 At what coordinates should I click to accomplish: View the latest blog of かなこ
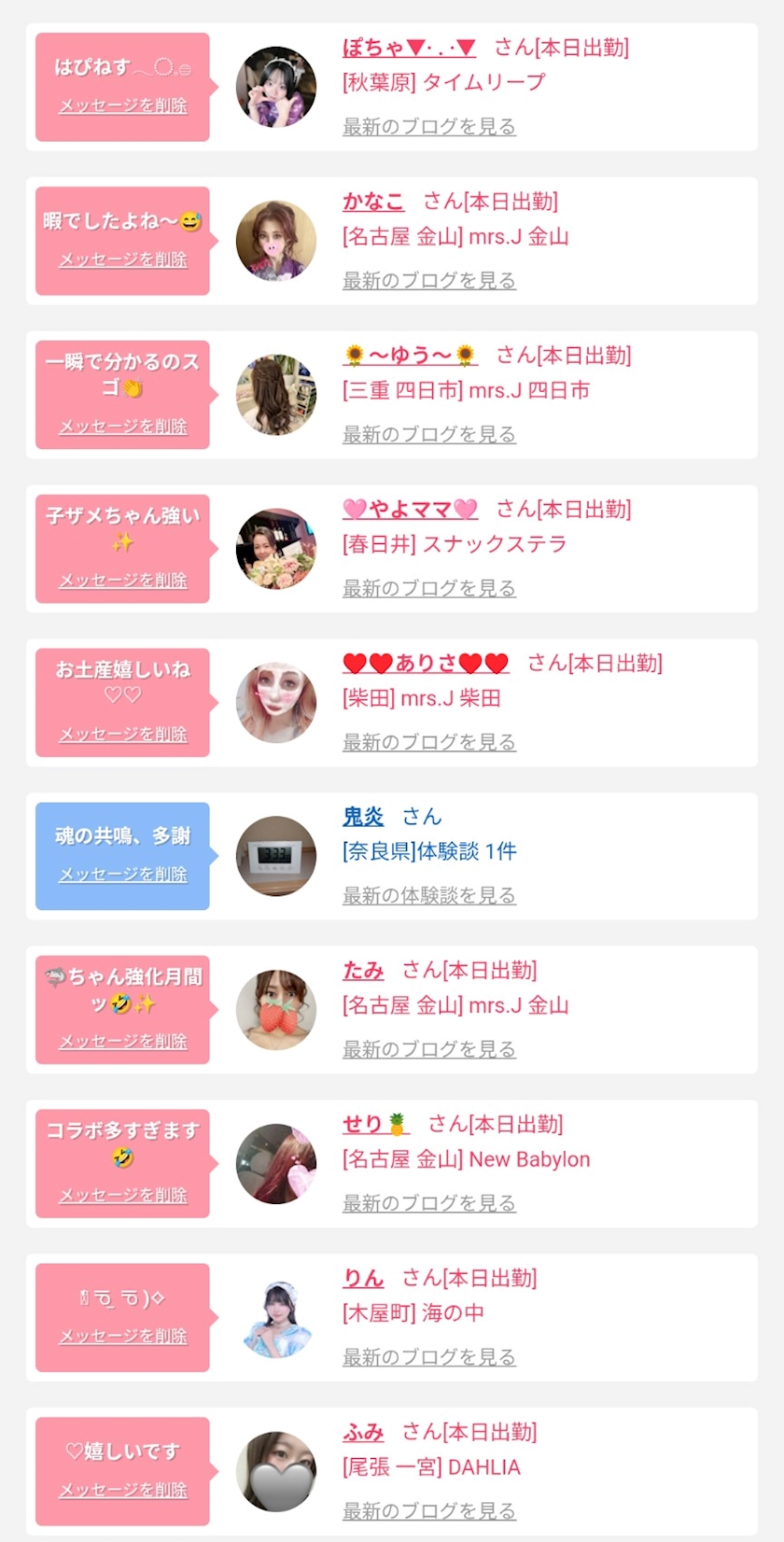pos(428,280)
